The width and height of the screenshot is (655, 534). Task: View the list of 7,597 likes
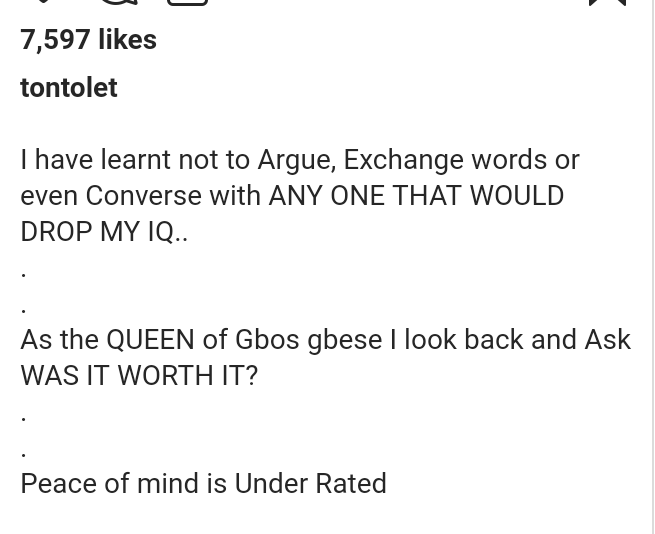[88, 40]
